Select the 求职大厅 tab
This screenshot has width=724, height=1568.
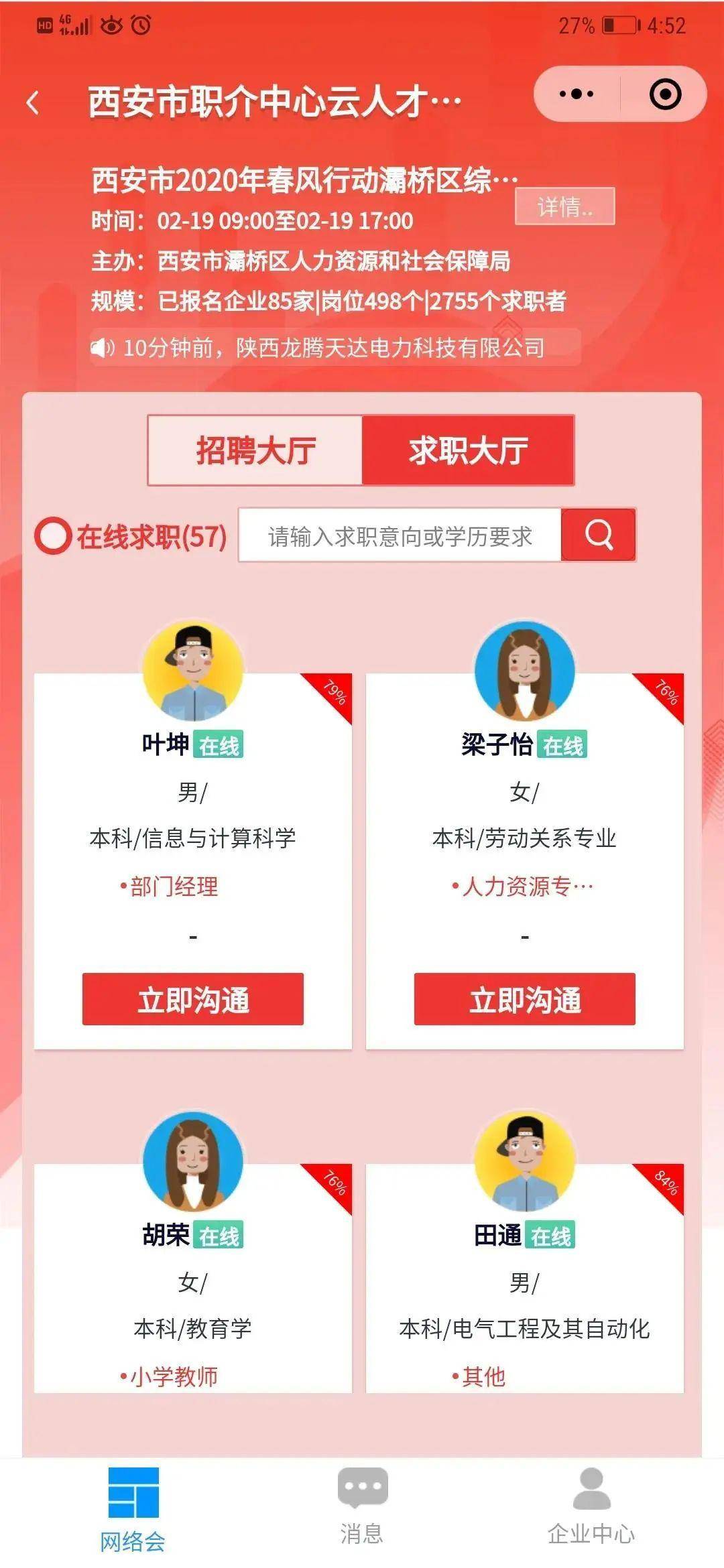[468, 450]
